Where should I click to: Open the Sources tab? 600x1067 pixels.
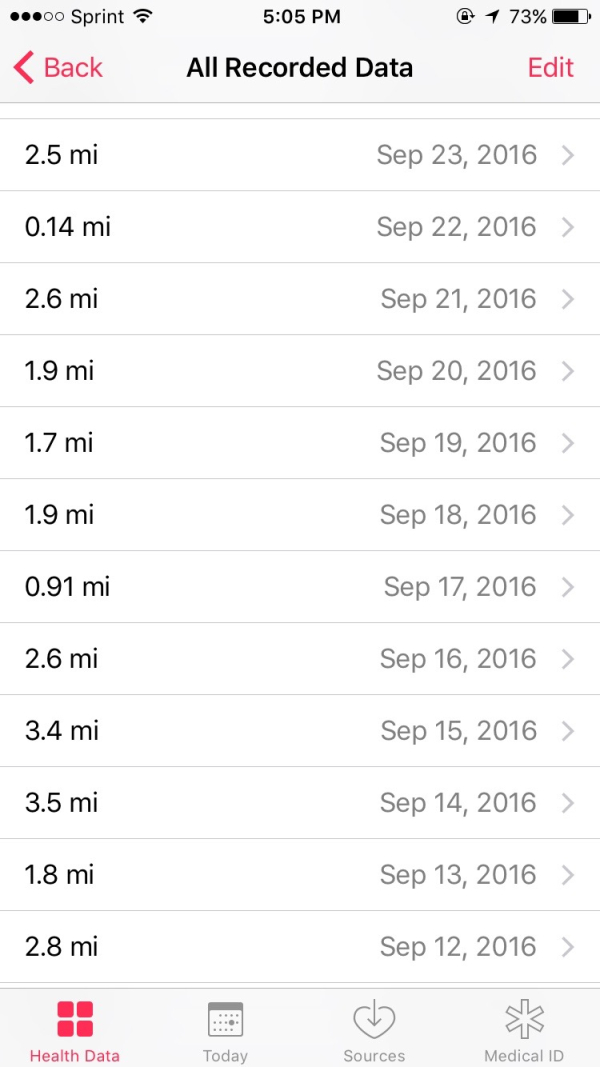(x=374, y=1030)
